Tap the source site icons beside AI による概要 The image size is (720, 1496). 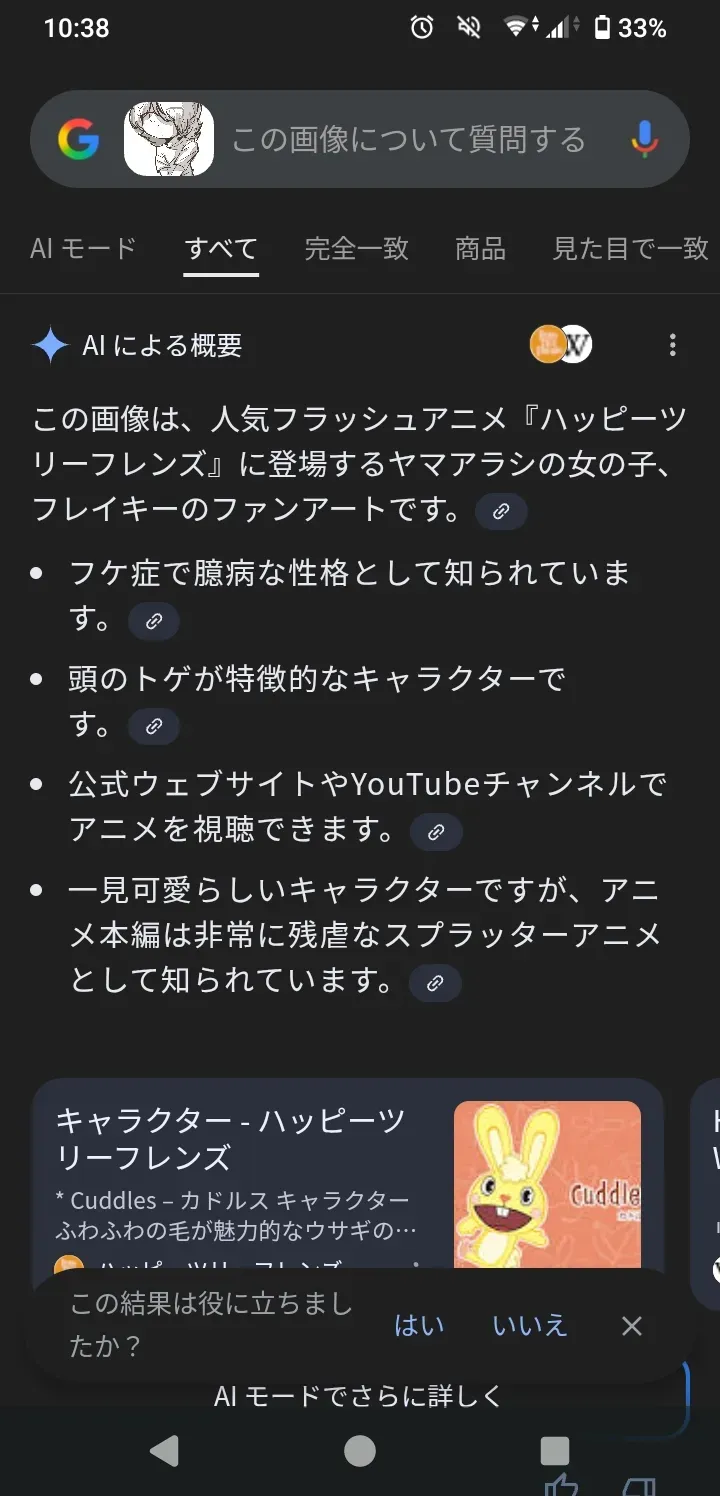click(561, 346)
